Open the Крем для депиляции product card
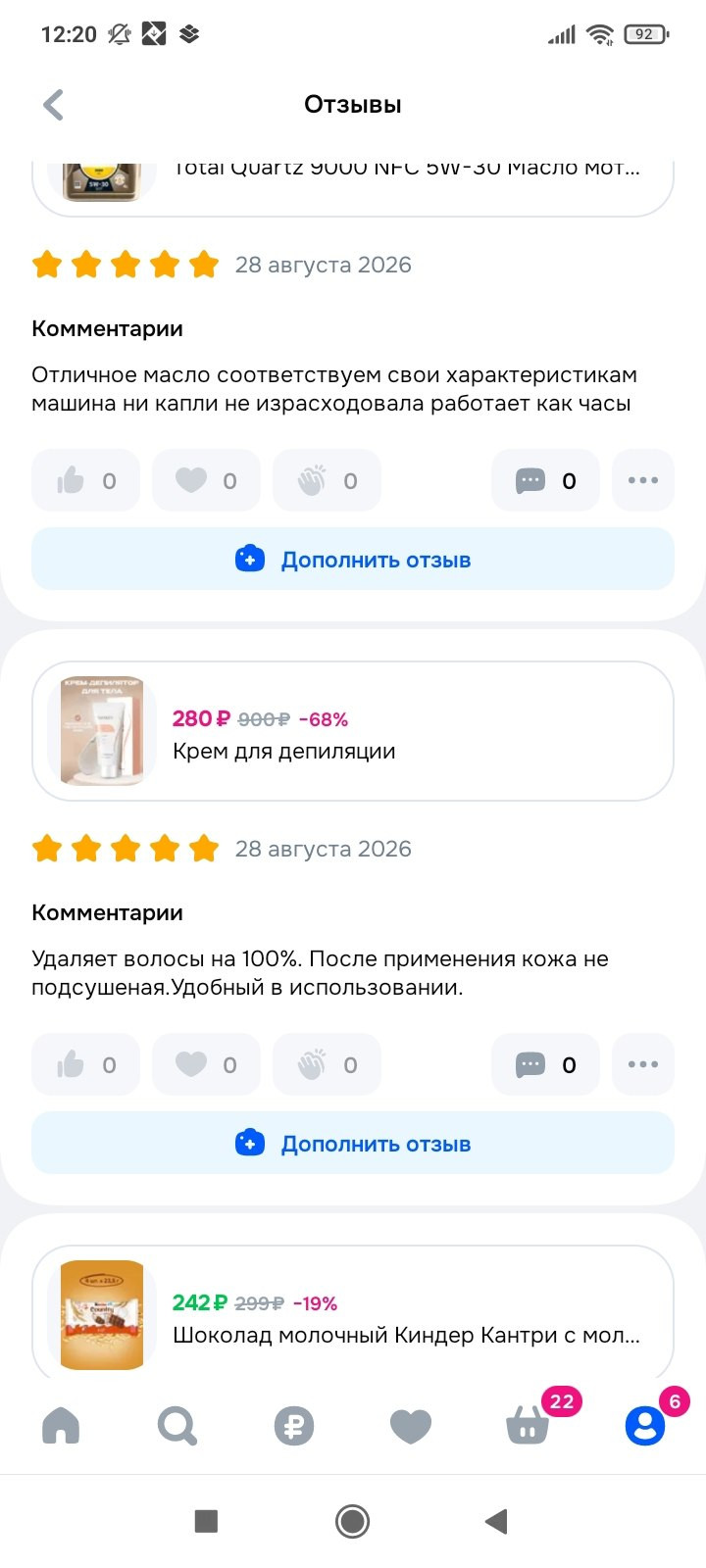The image size is (706, 1568). coord(353,731)
